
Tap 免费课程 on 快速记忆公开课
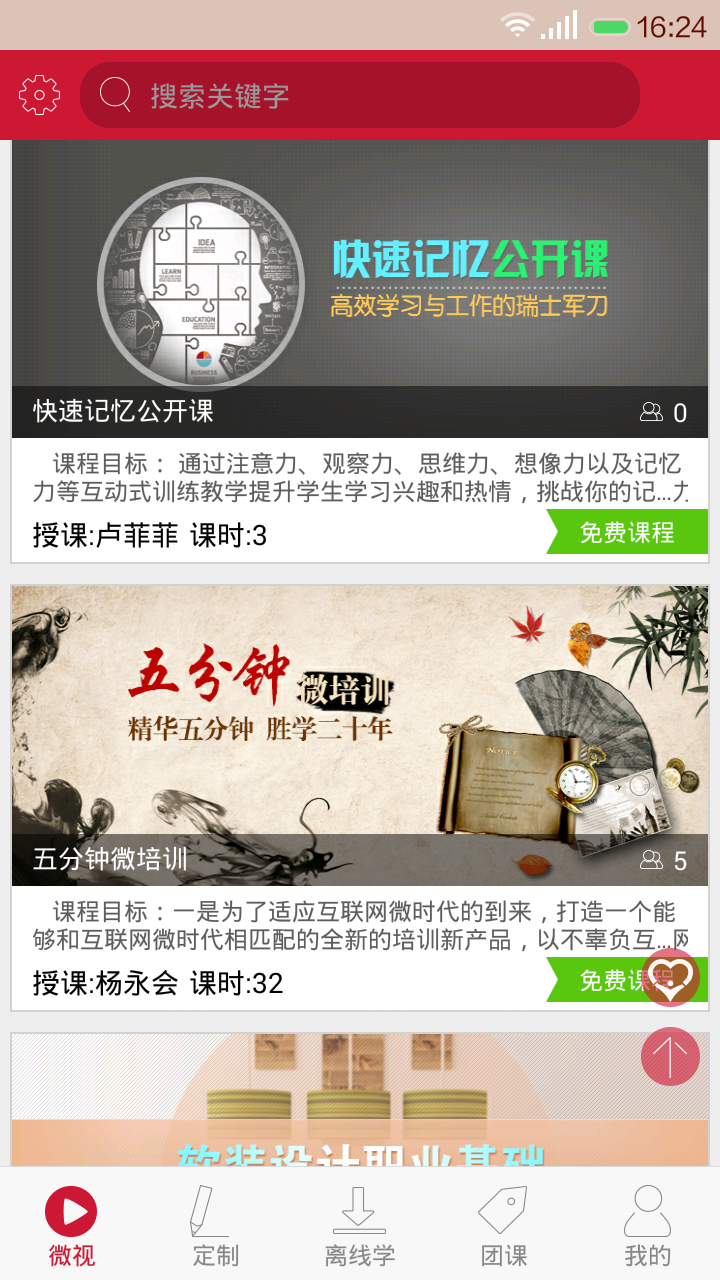[628, 532]
